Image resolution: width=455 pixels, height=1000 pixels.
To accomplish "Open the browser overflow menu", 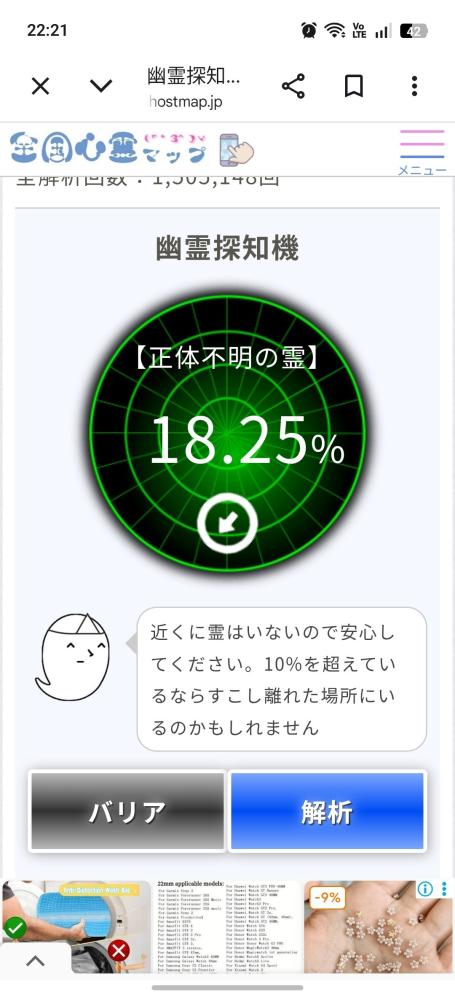I will pos(414,85).
